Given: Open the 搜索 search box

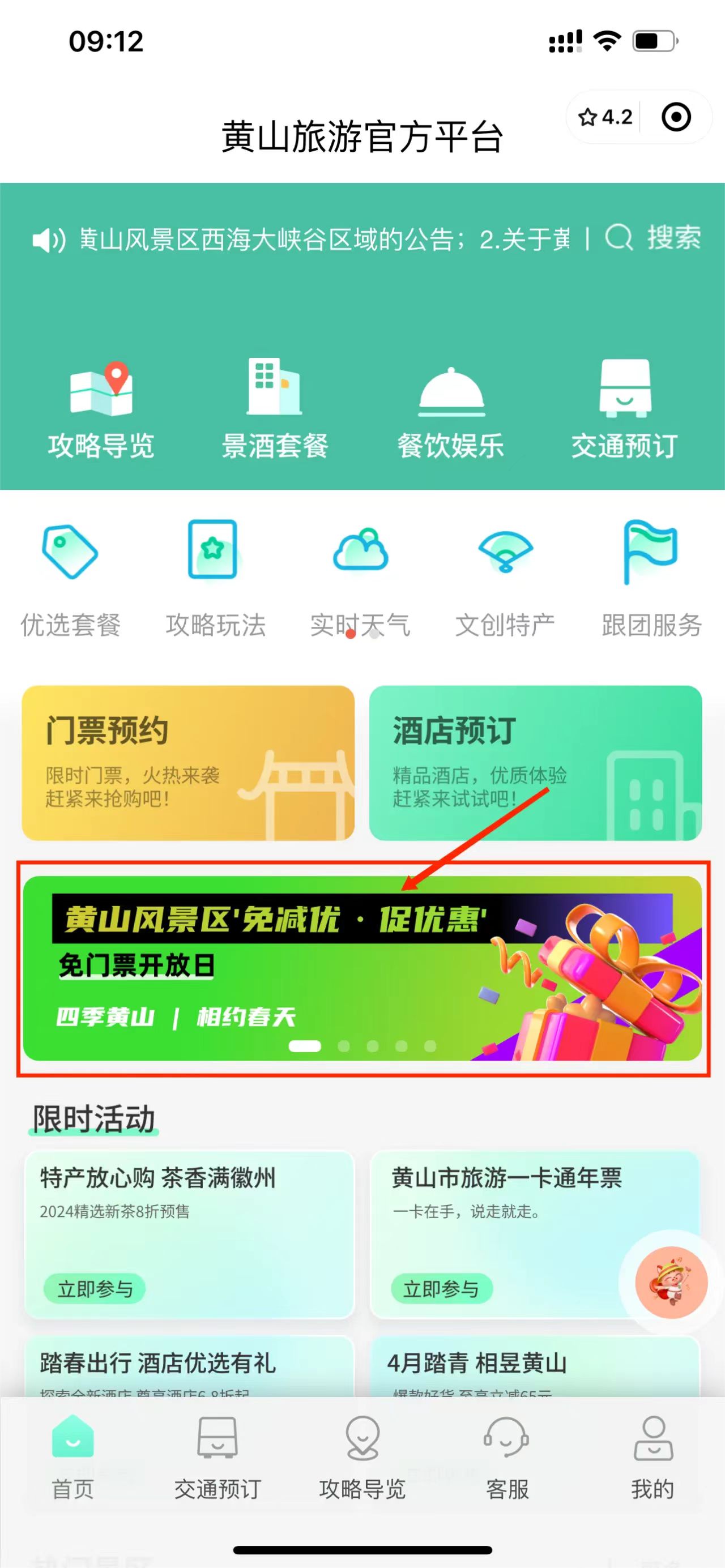Looking at the screenshot, I should (653, 238).
